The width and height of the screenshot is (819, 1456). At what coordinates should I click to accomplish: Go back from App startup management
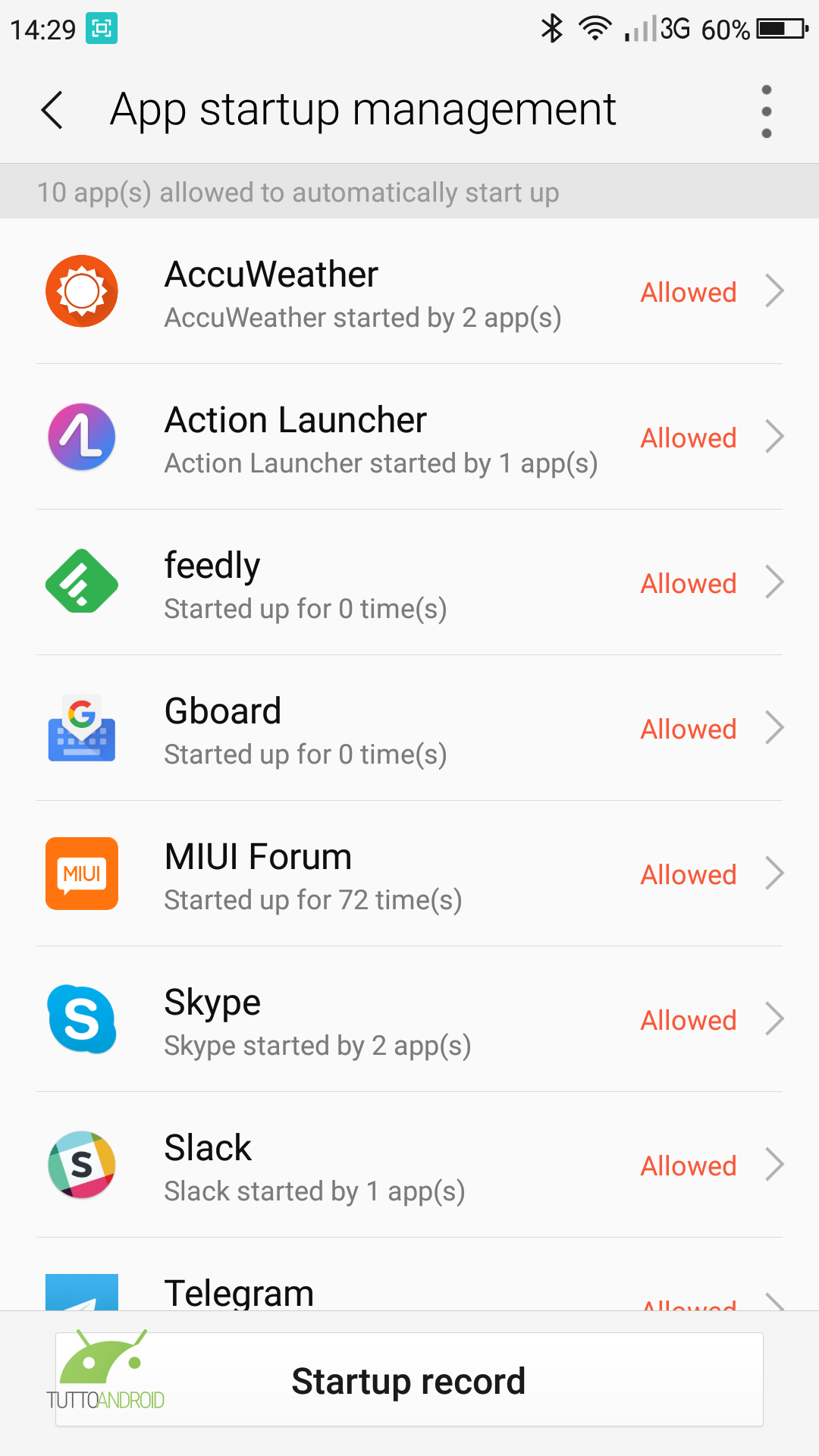(52, 111)
